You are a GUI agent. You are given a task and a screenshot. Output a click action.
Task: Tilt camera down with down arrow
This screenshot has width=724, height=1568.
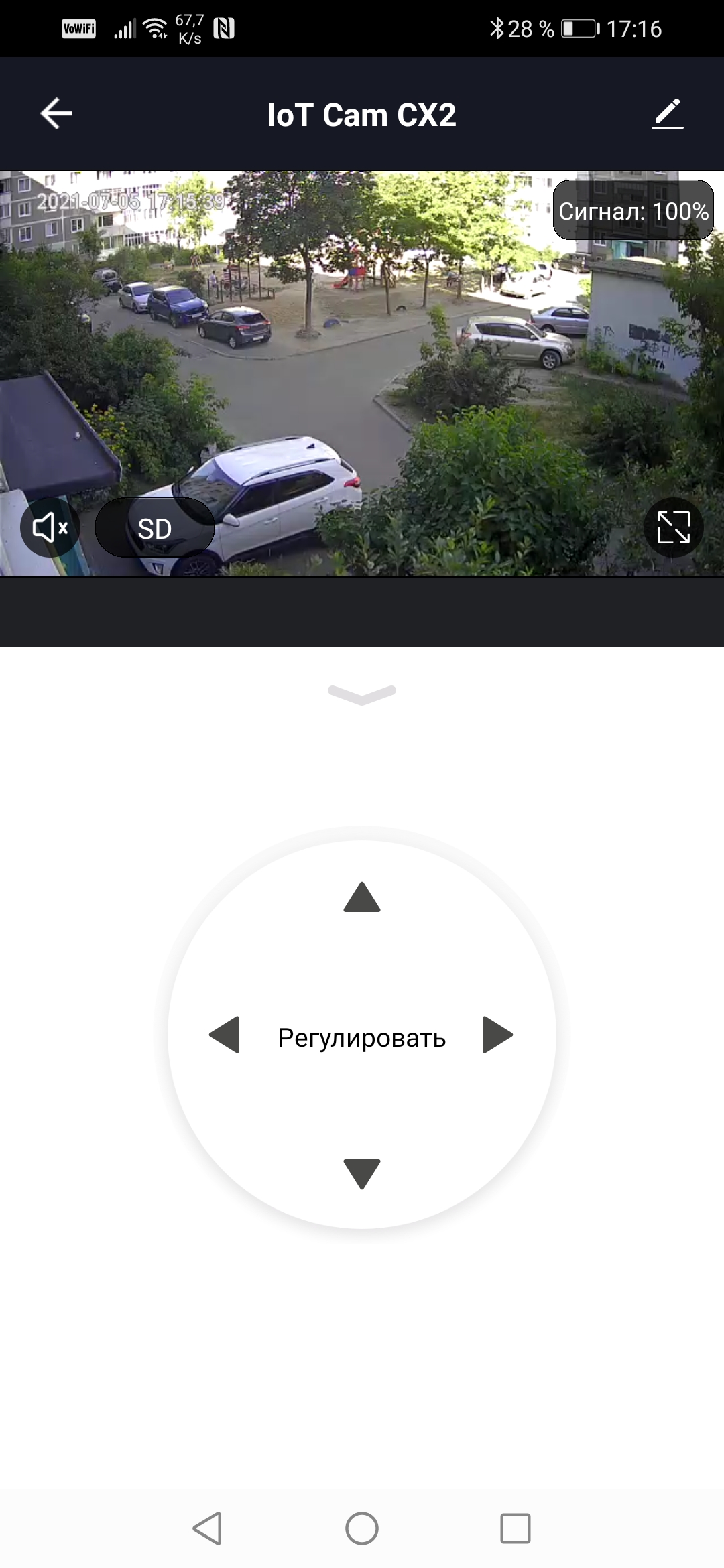(x=362, y=1173)
